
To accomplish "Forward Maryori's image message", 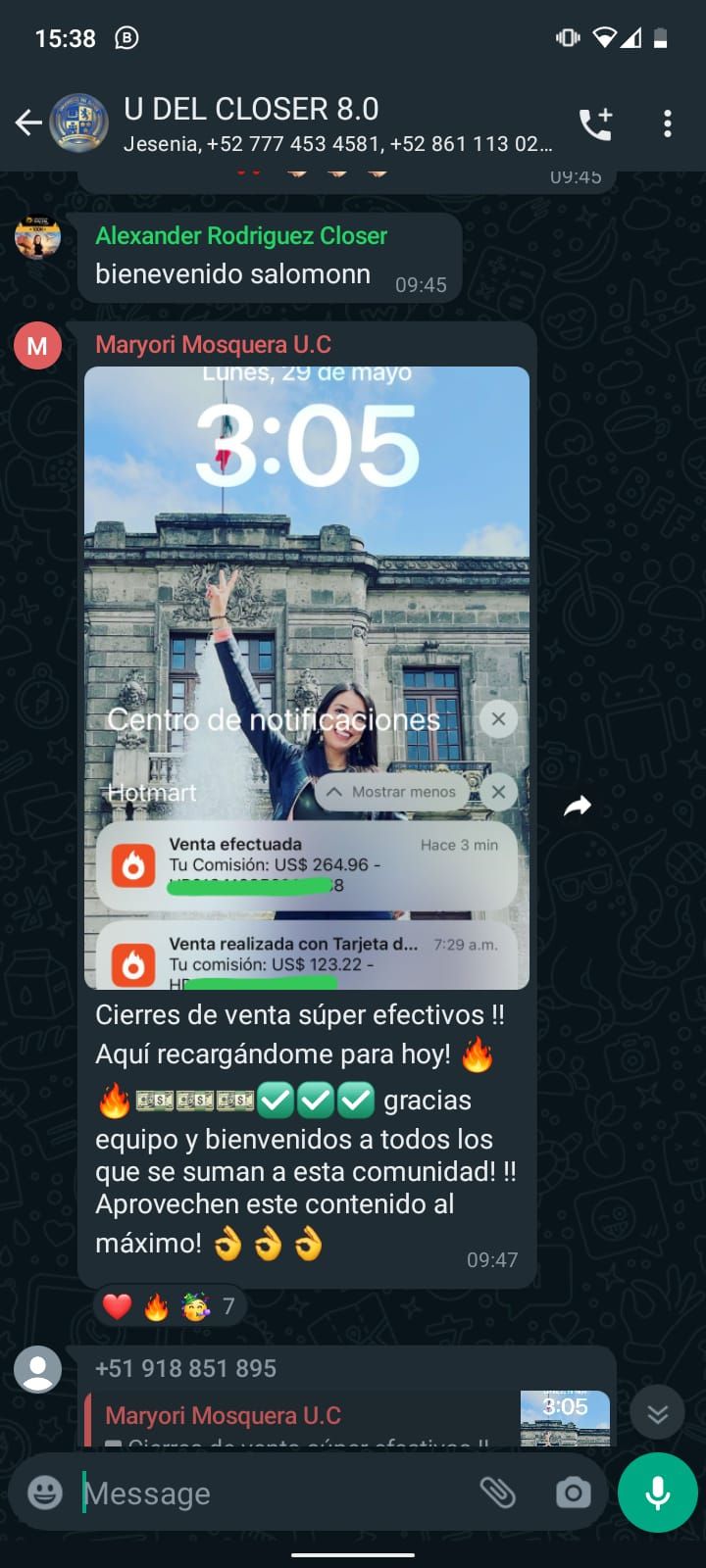I will [x=578, y=806].
